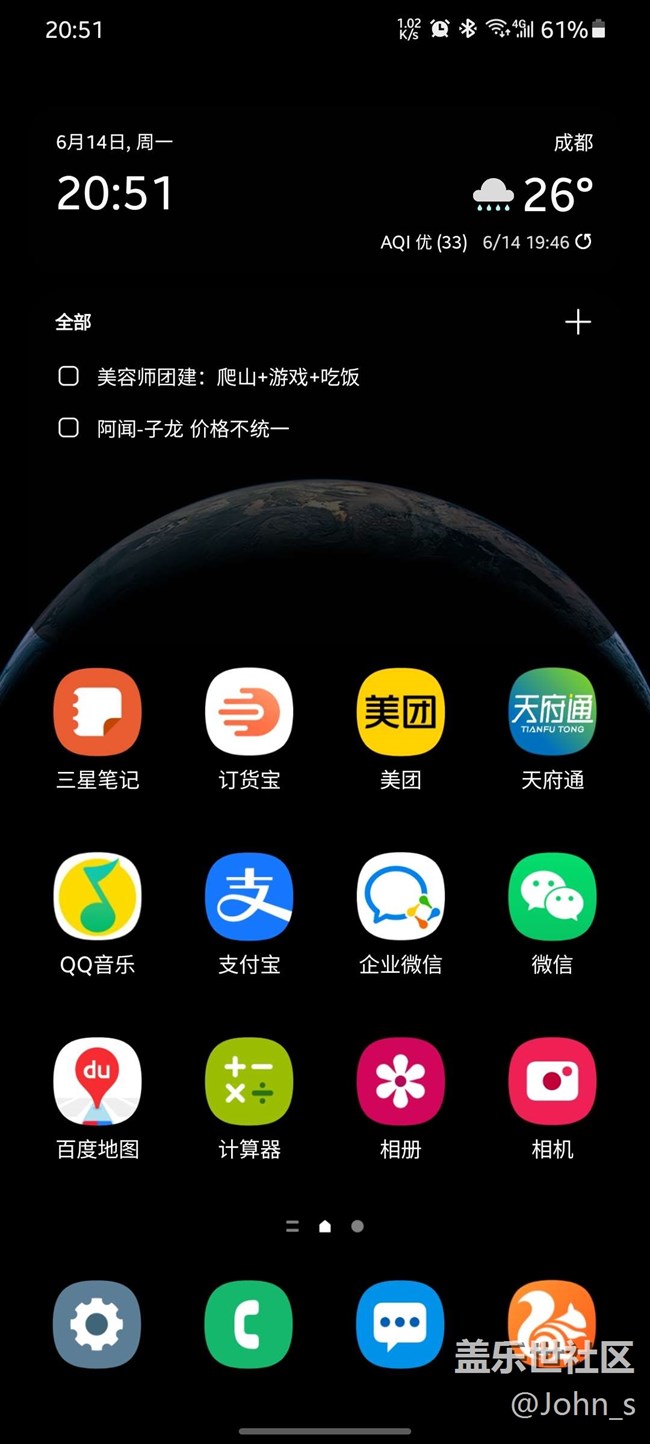Open the 相册 gallery app
Screen dimensions: 650x1444
coord(401,1081)
